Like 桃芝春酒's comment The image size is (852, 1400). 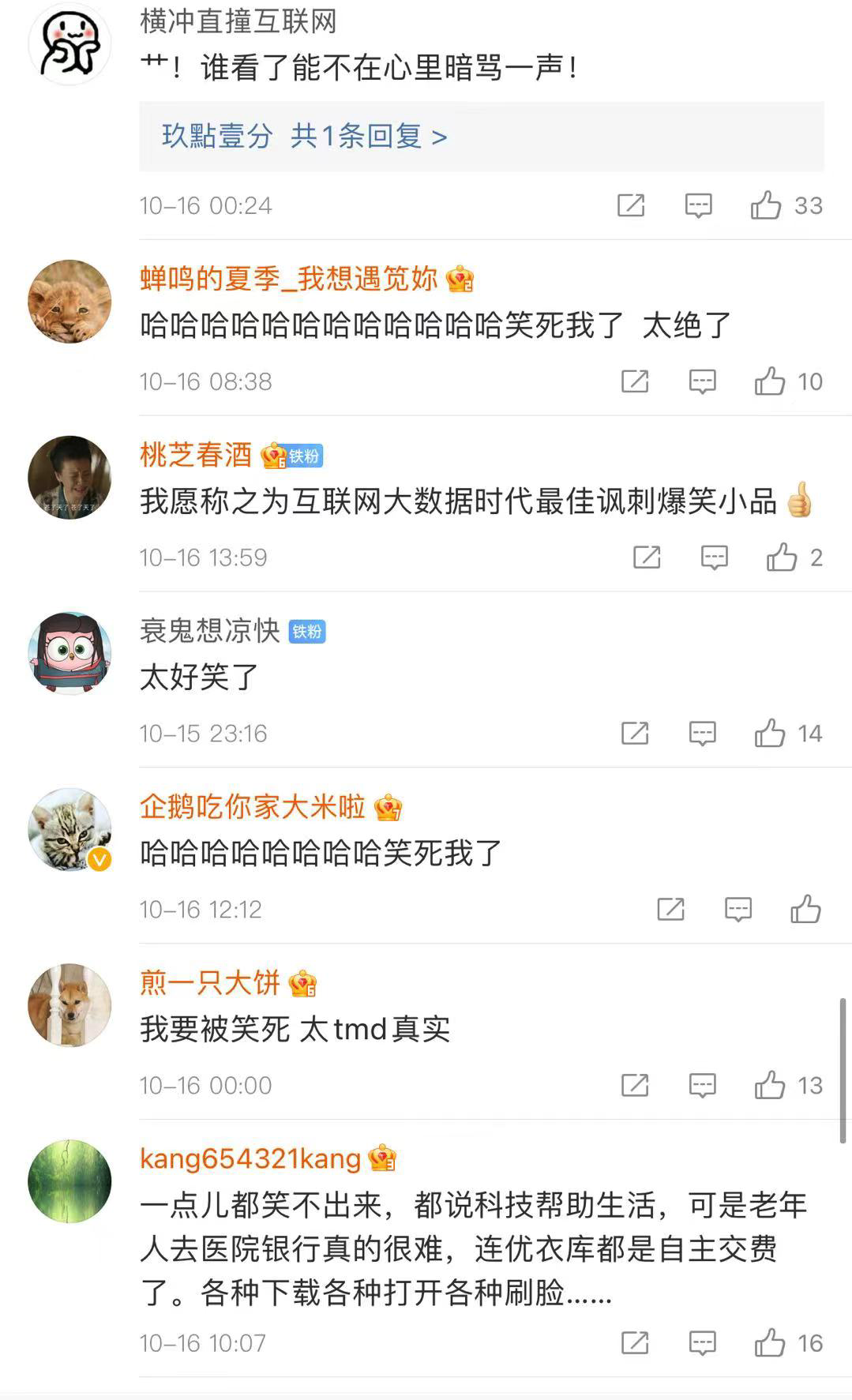pos(782,558)
